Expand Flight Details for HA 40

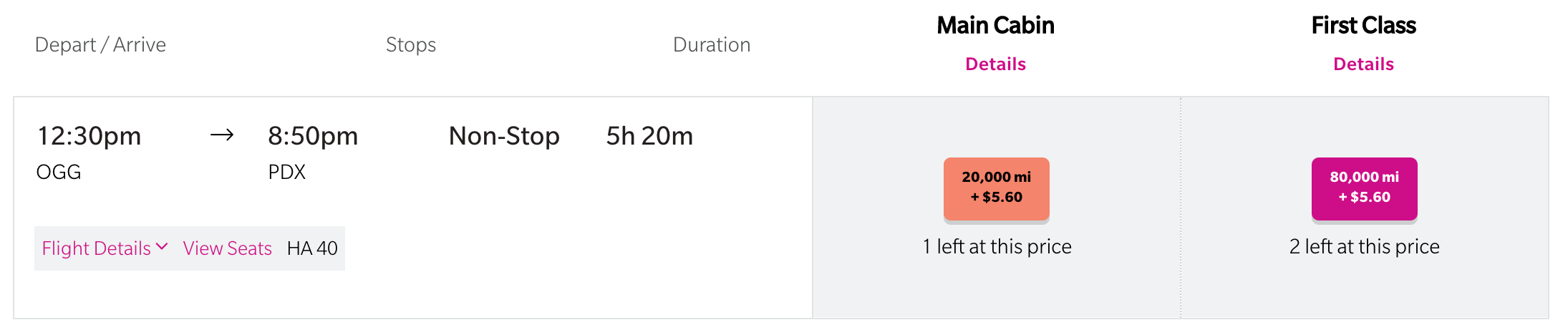click(105, 248)
